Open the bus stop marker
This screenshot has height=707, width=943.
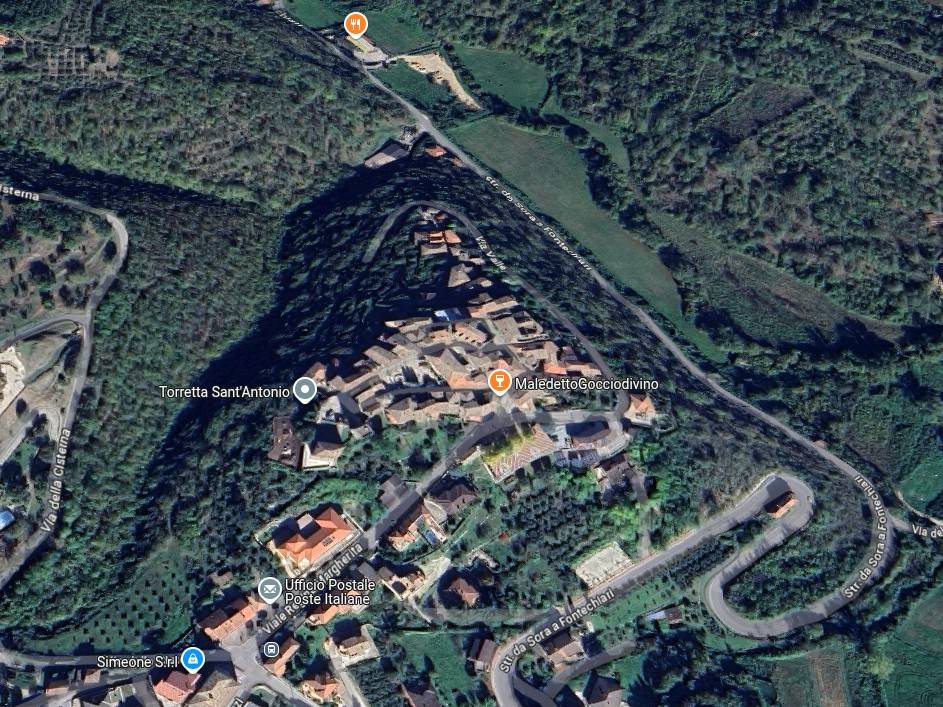pos(270,649)
